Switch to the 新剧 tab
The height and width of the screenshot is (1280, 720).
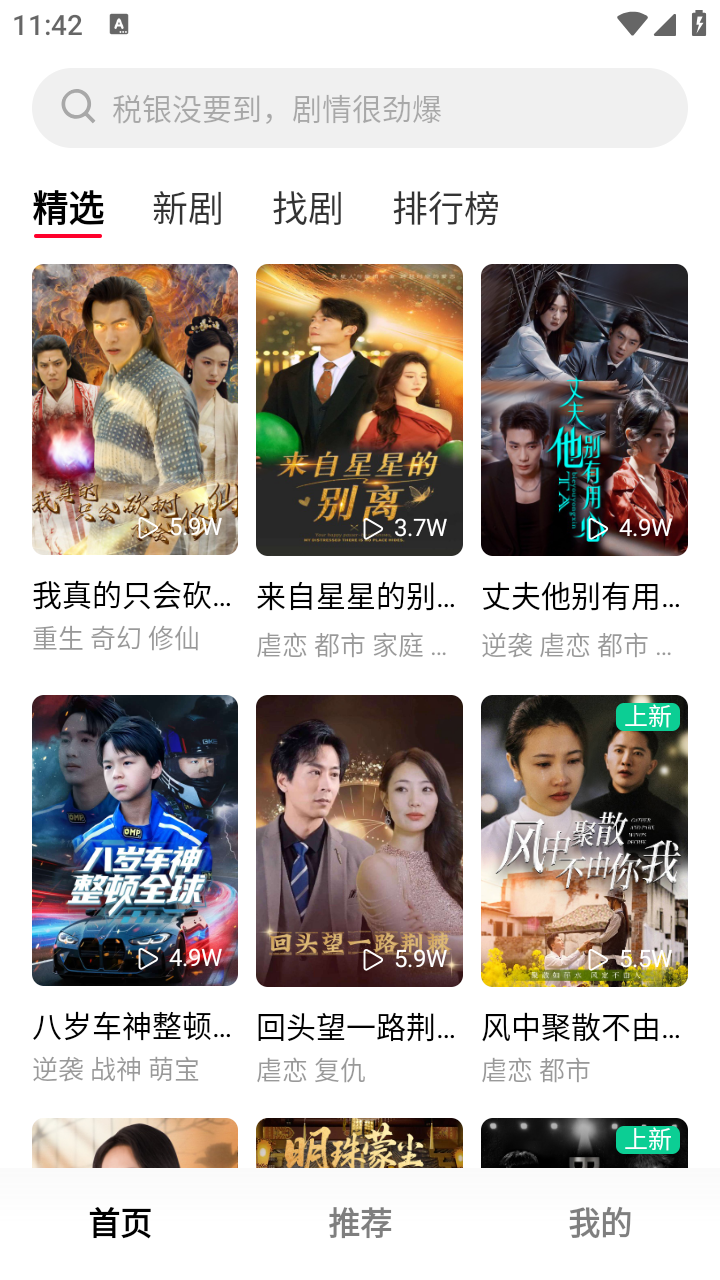click(x=187, y=209)
